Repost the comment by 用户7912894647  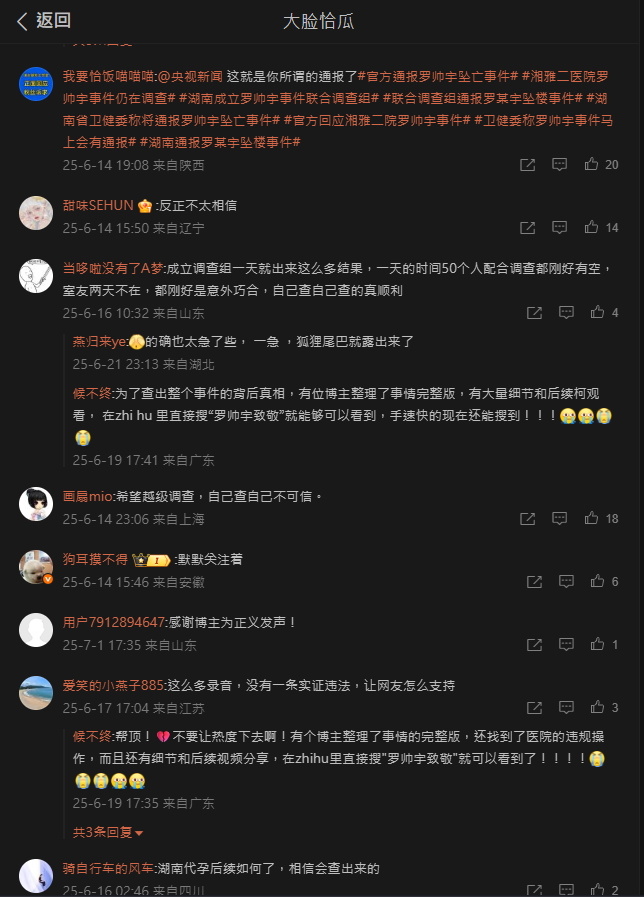[527, 645]
